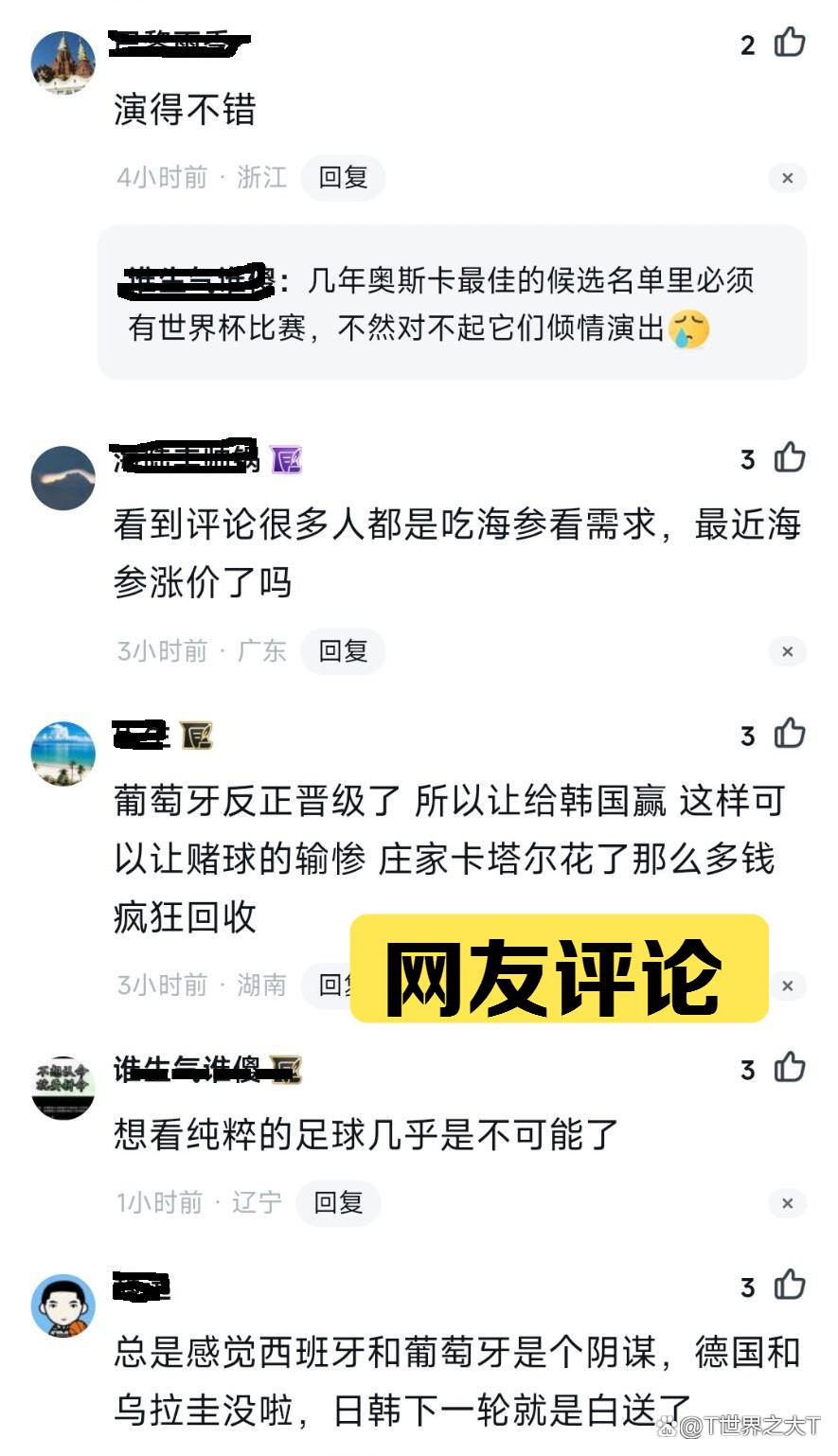The image size is (838, 1456).
Task: Click the purple fan badge beside the second username
Action: (x=286, y=460)
